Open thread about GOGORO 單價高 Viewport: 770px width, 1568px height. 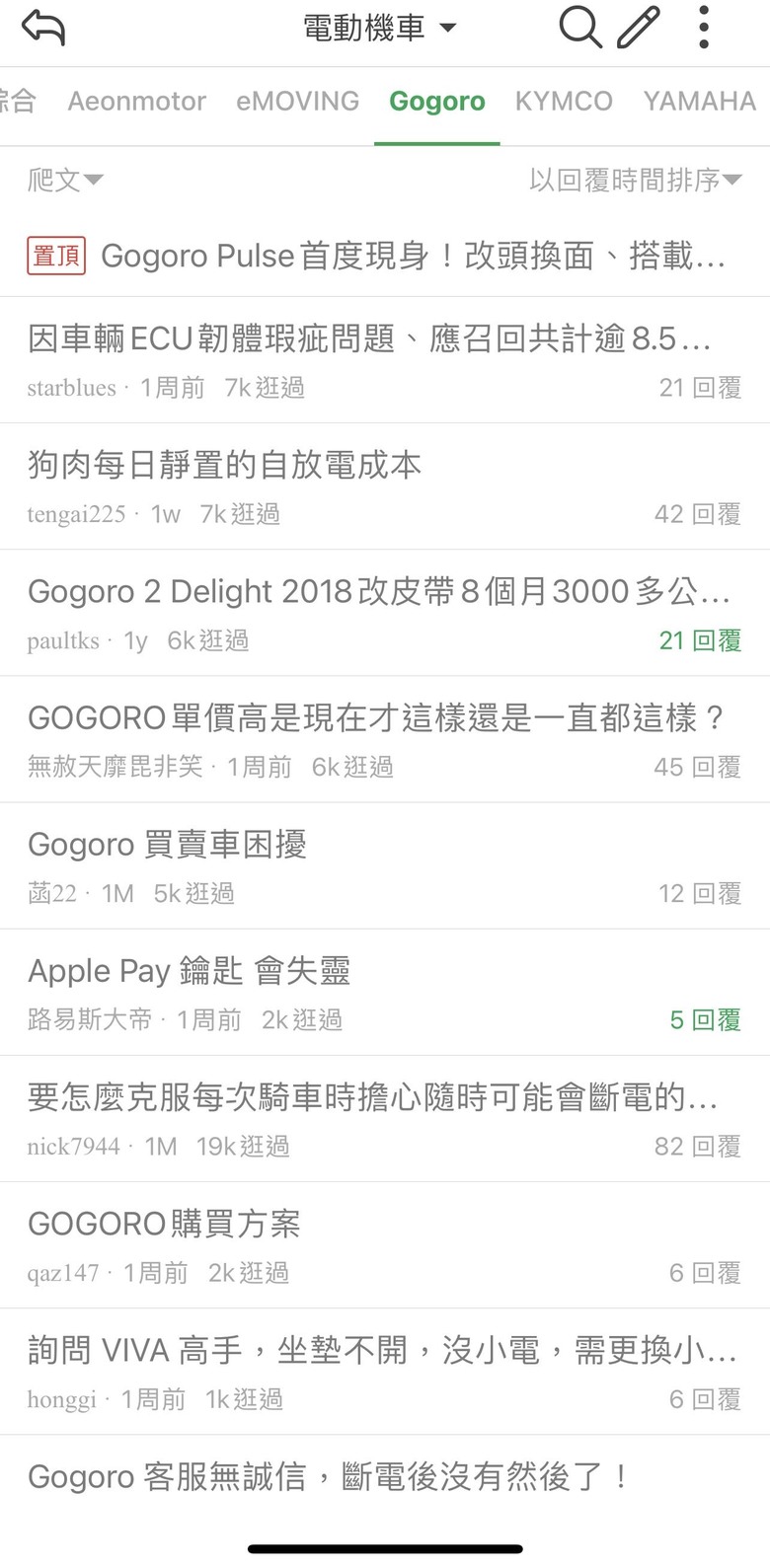point(385,739)
